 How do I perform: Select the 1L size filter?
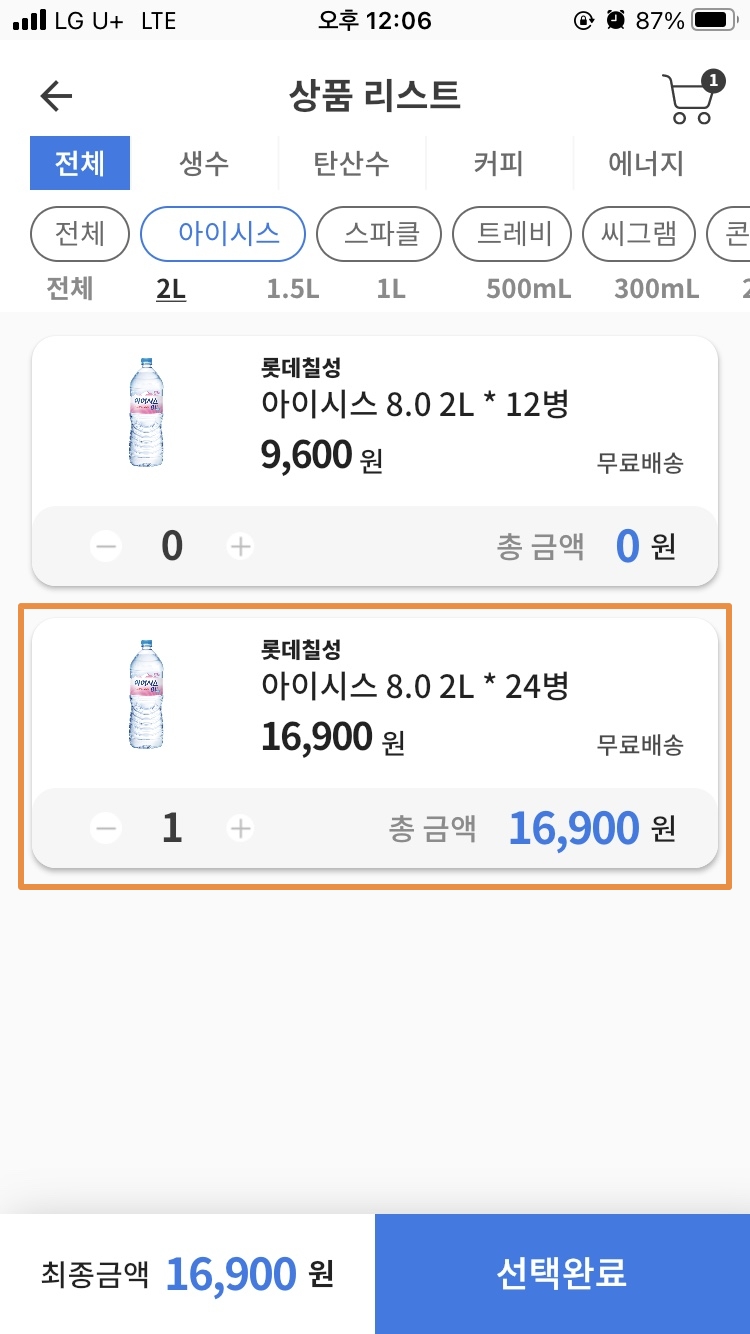click(391, 290)
